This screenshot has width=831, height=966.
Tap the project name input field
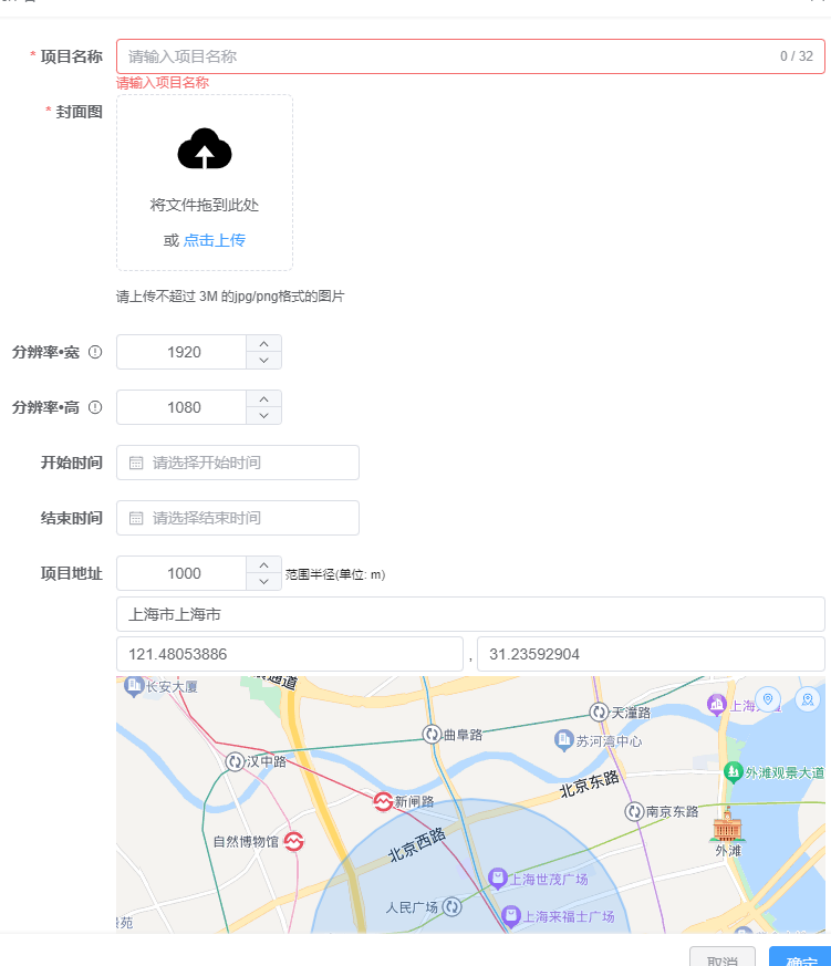470,57
